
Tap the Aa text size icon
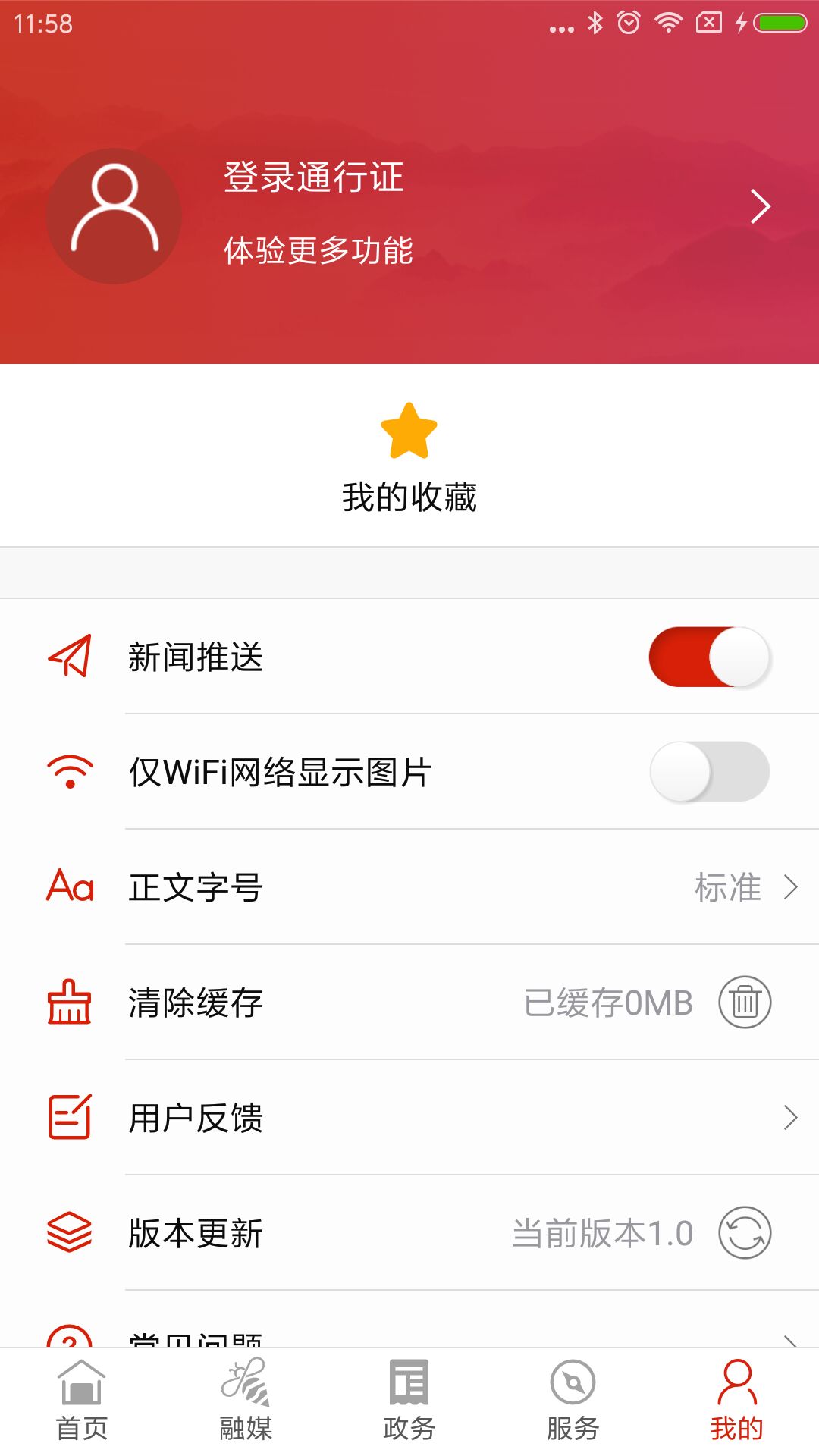coord(68,889)
